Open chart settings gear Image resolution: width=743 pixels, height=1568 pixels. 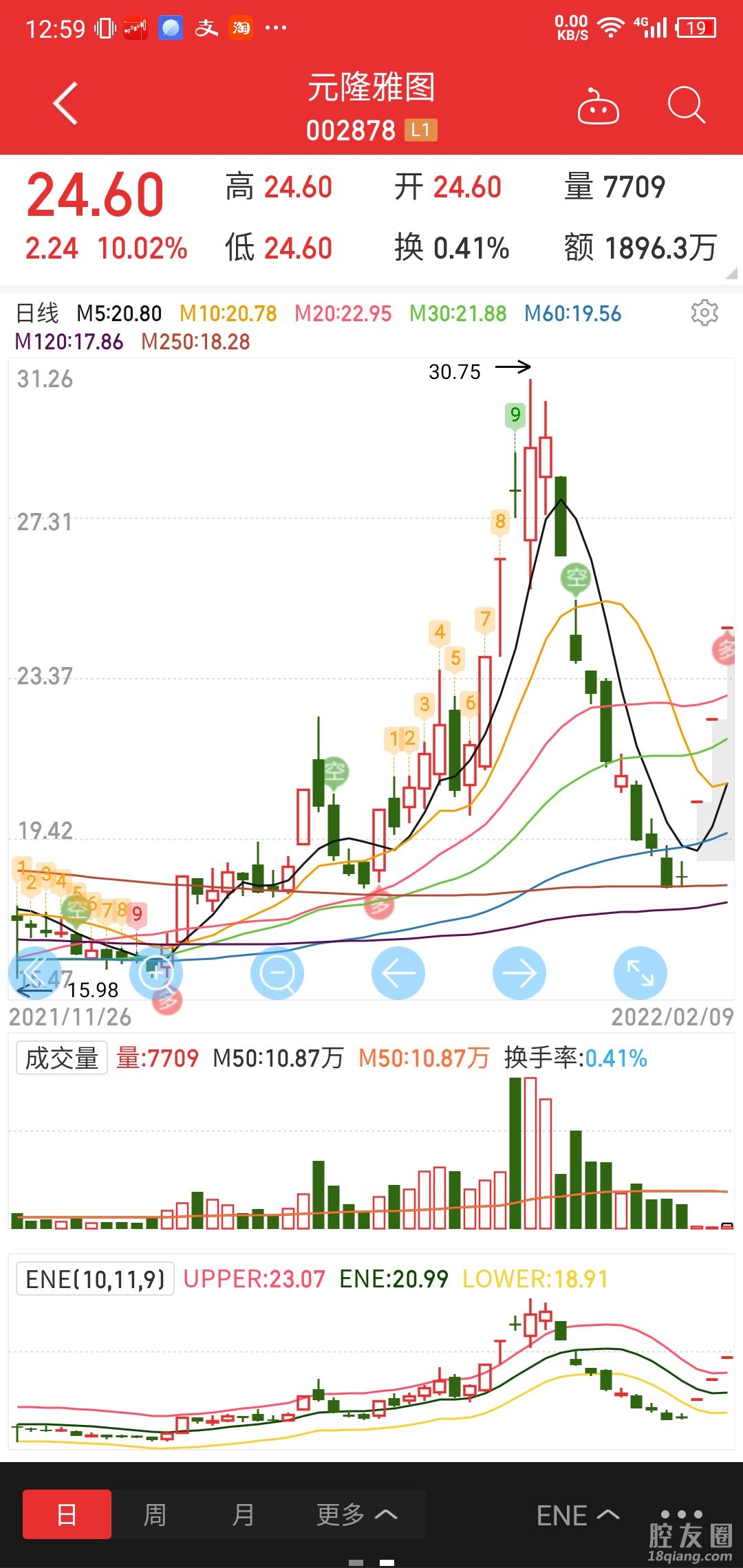pos(704,313)
